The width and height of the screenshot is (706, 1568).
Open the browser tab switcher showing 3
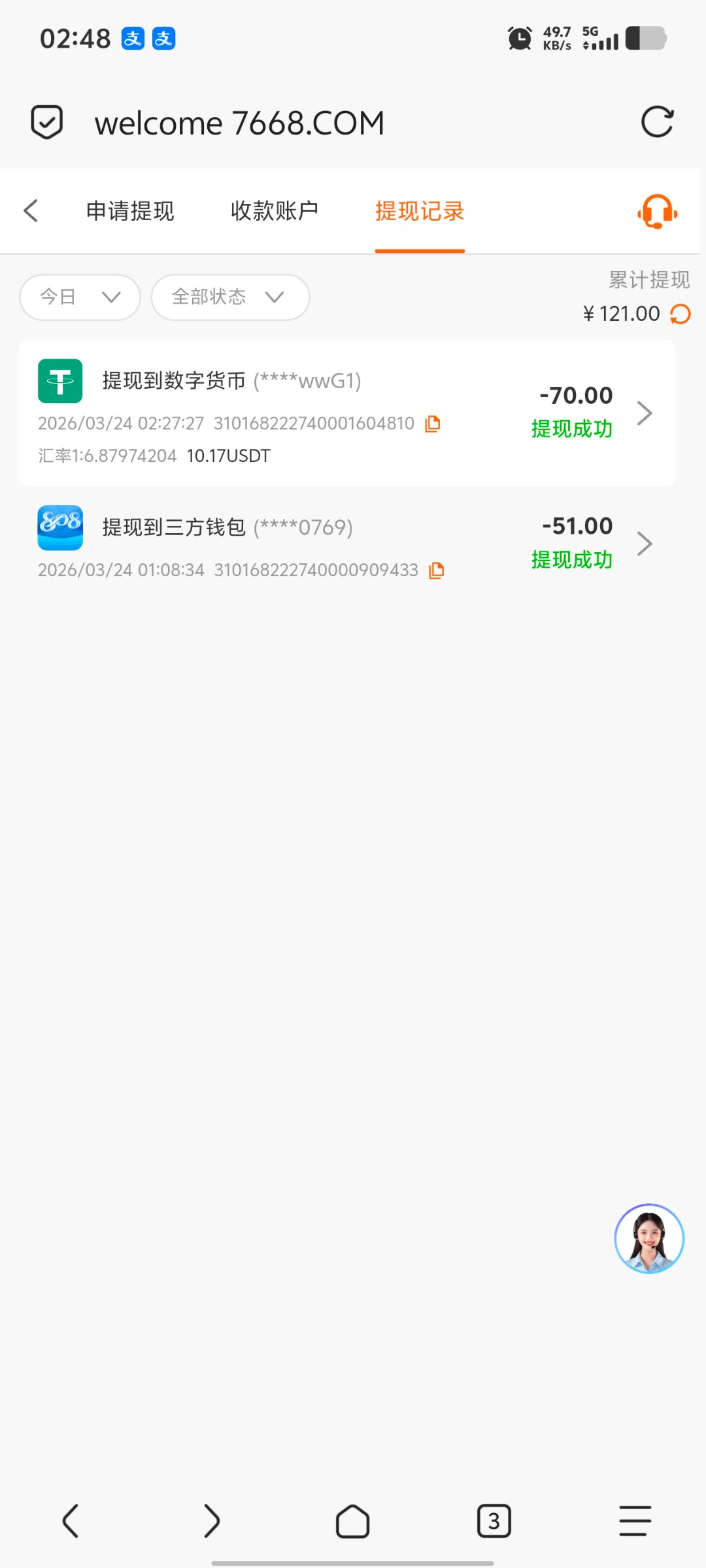[494, 1521]
